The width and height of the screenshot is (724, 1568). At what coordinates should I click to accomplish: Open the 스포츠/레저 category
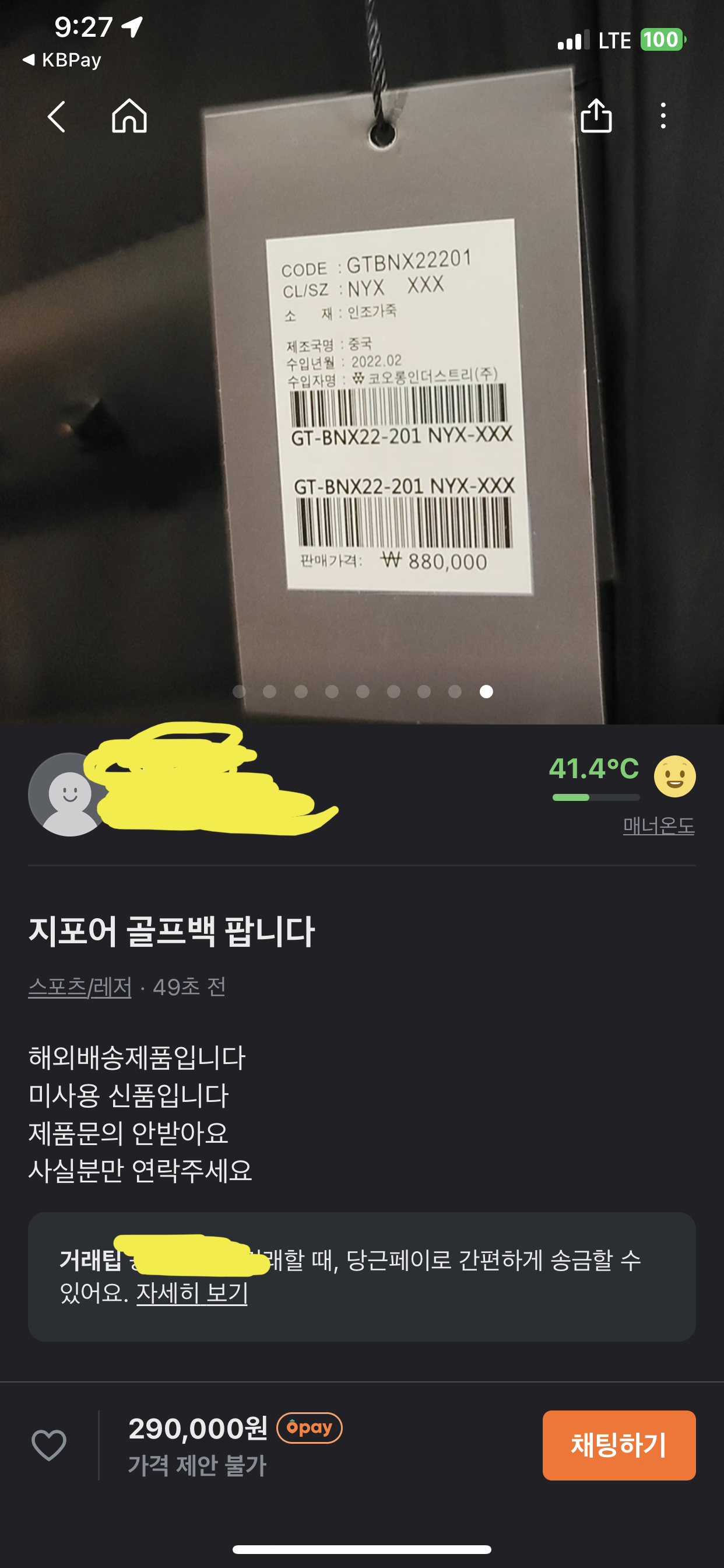click(80, 986)
